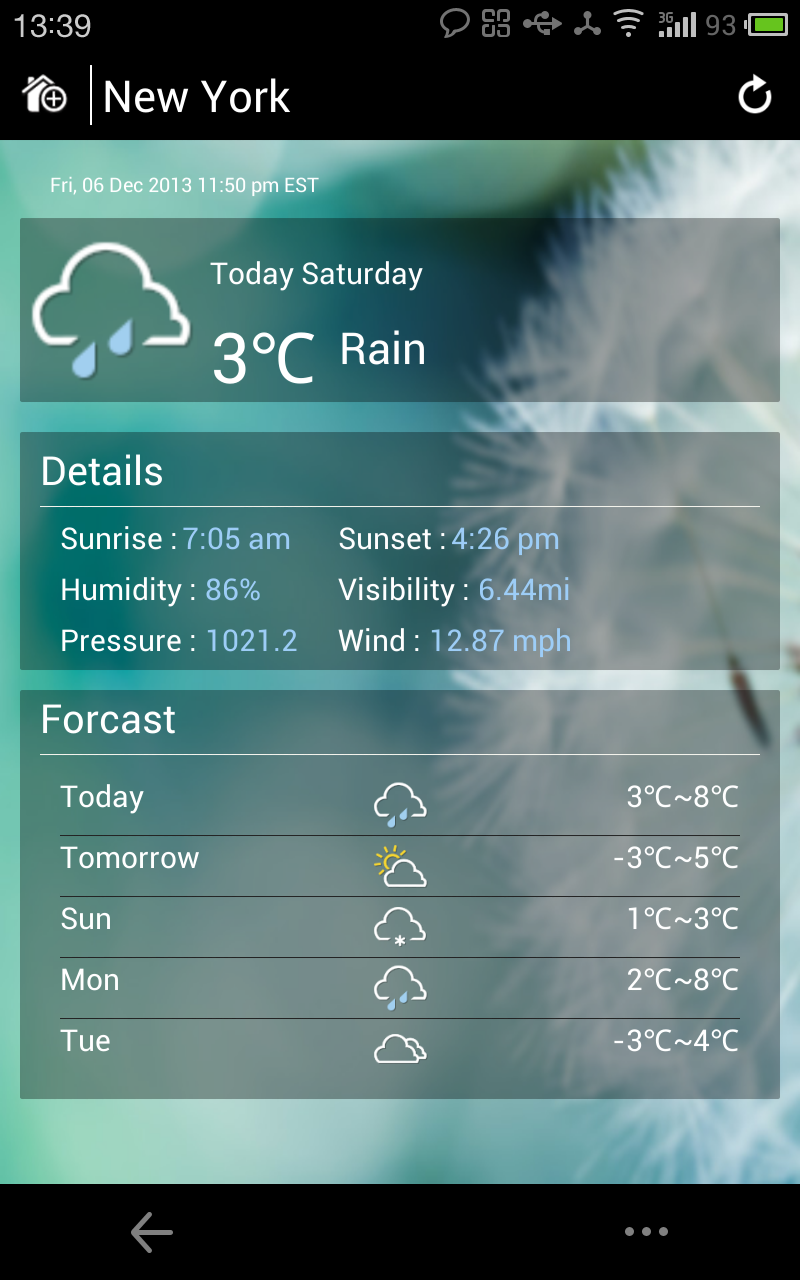The height and width of the screenshot is (1280, 800).
Task: Refresh the New York weather data
Action: 754,96
